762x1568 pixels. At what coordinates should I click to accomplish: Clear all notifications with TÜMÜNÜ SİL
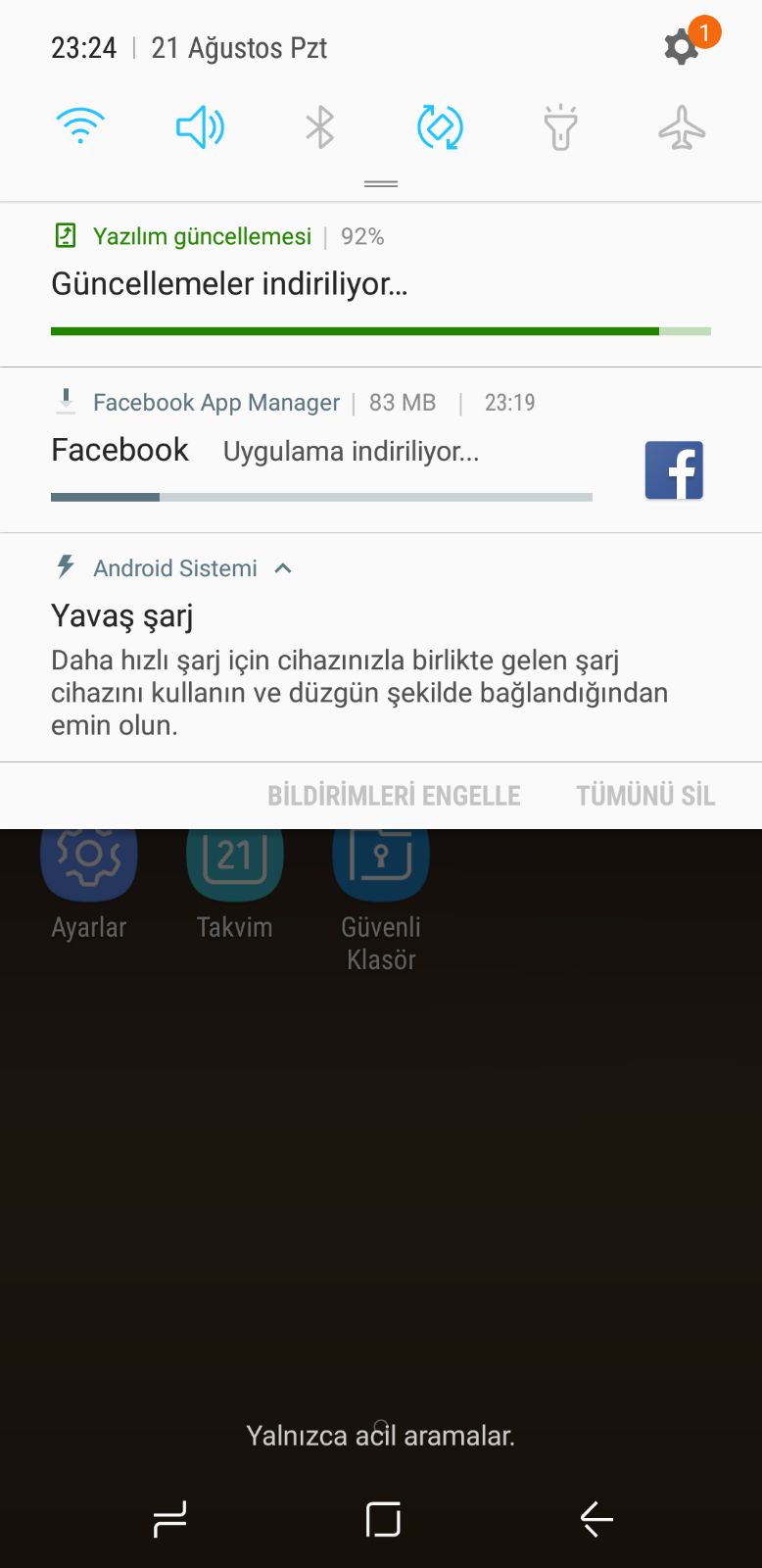pyautogui.click(x=645, y=796)
